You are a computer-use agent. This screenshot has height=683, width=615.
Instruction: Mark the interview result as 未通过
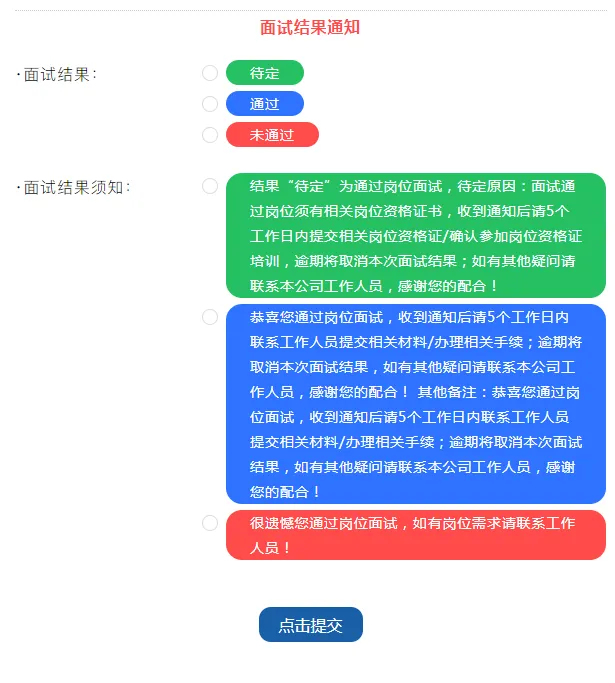pyautogui.click(x=210, y=135)
